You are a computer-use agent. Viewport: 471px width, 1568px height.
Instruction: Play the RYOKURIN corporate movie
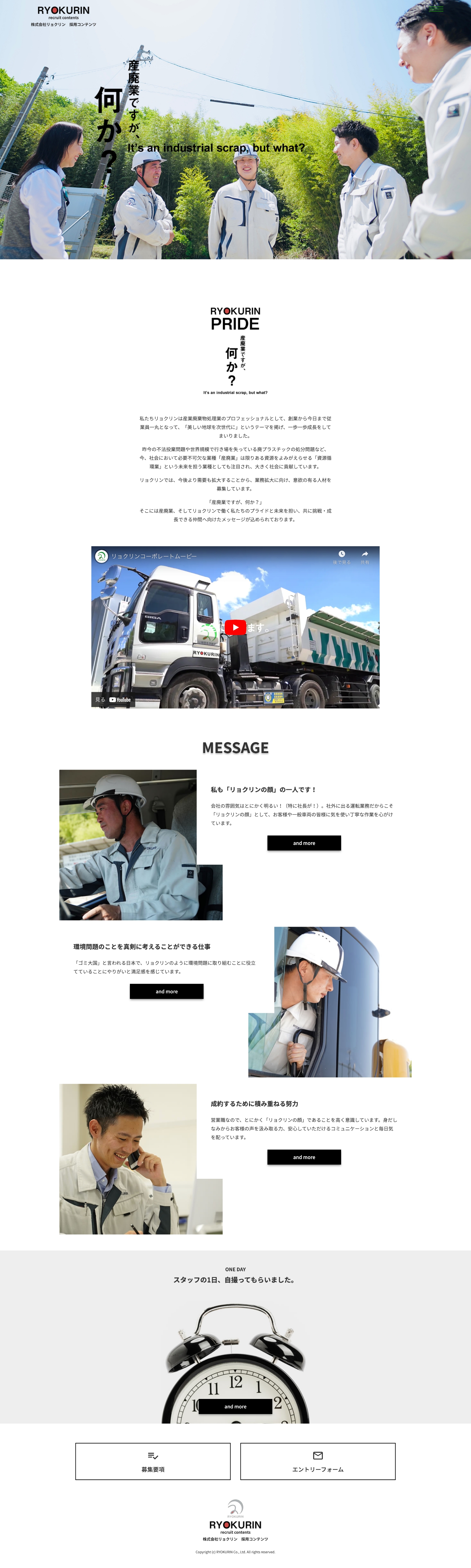[x=235, y=627]
